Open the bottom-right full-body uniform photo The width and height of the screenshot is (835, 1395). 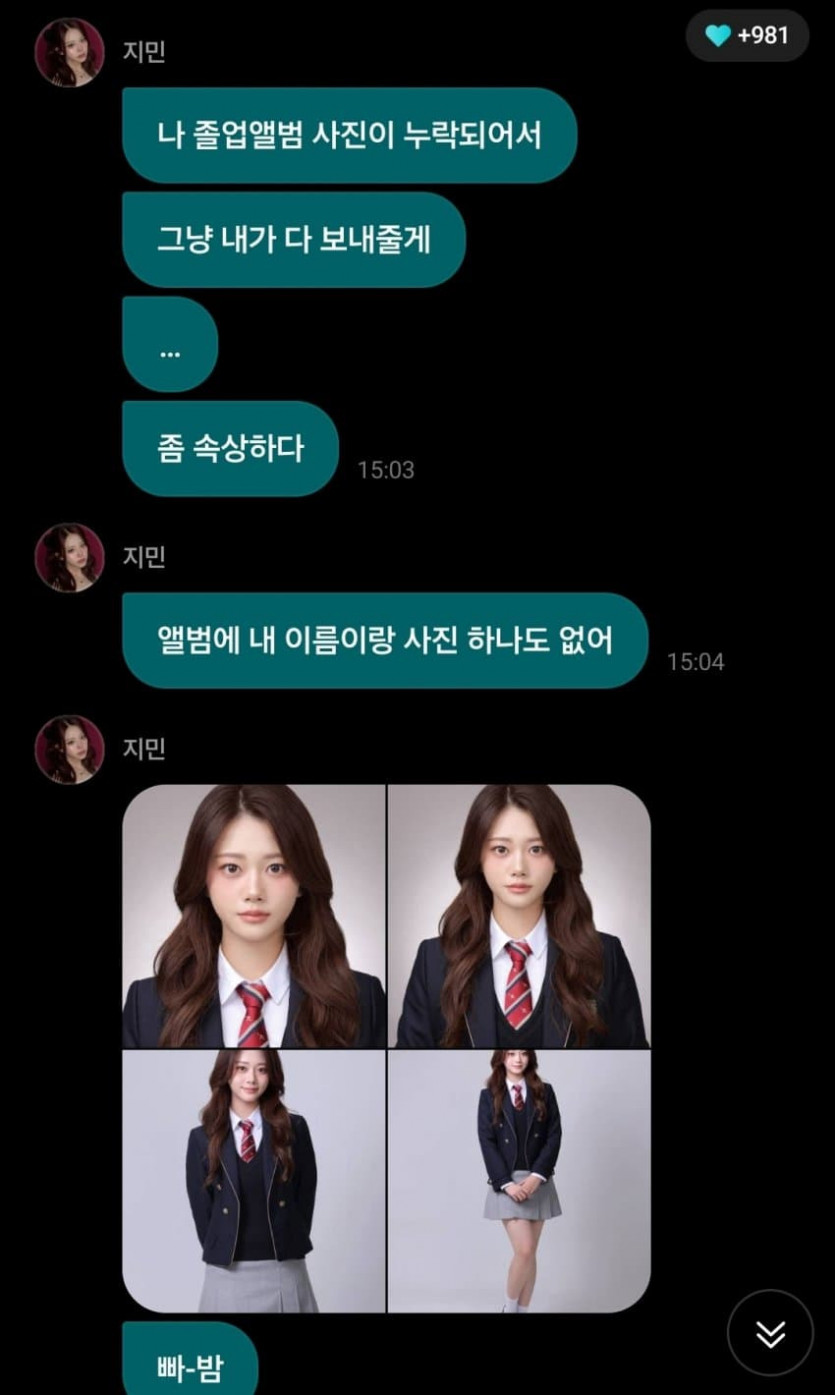(x=519, y=1181)
